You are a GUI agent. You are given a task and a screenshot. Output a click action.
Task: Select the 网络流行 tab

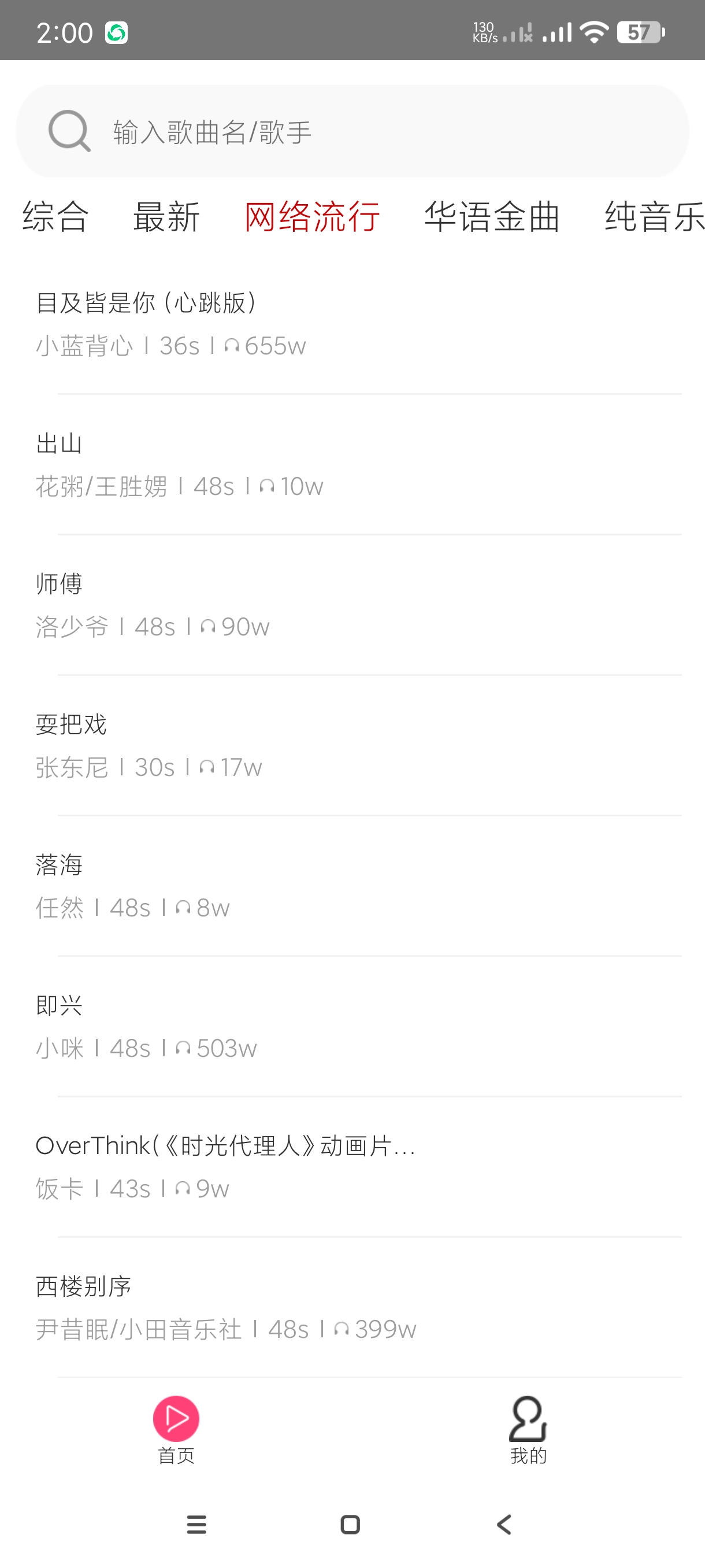tap(312, 217)
